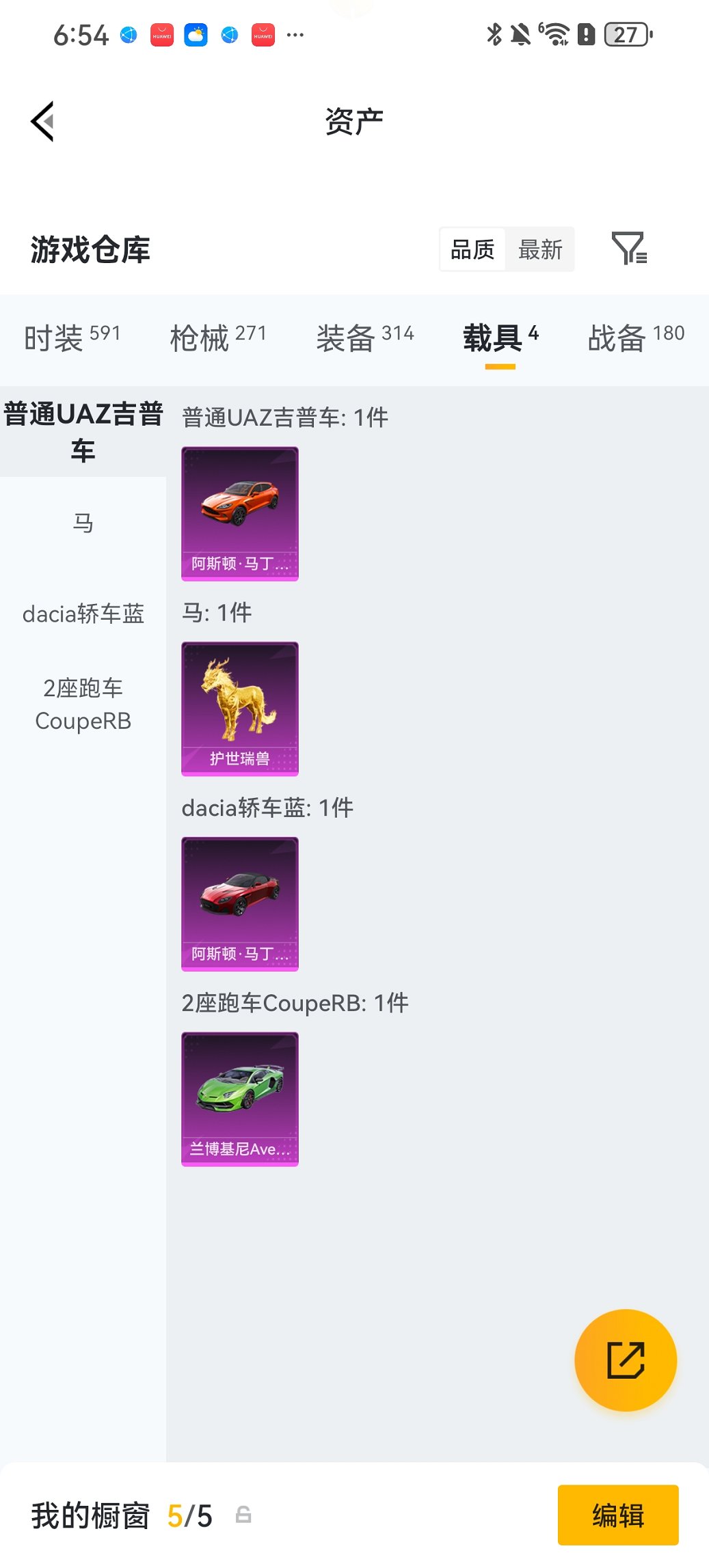The width and height of the screenshot is (709, 1568).
Task: Open the 2座跑车CoupeRB sidebar category
Action: click(83, 704)
